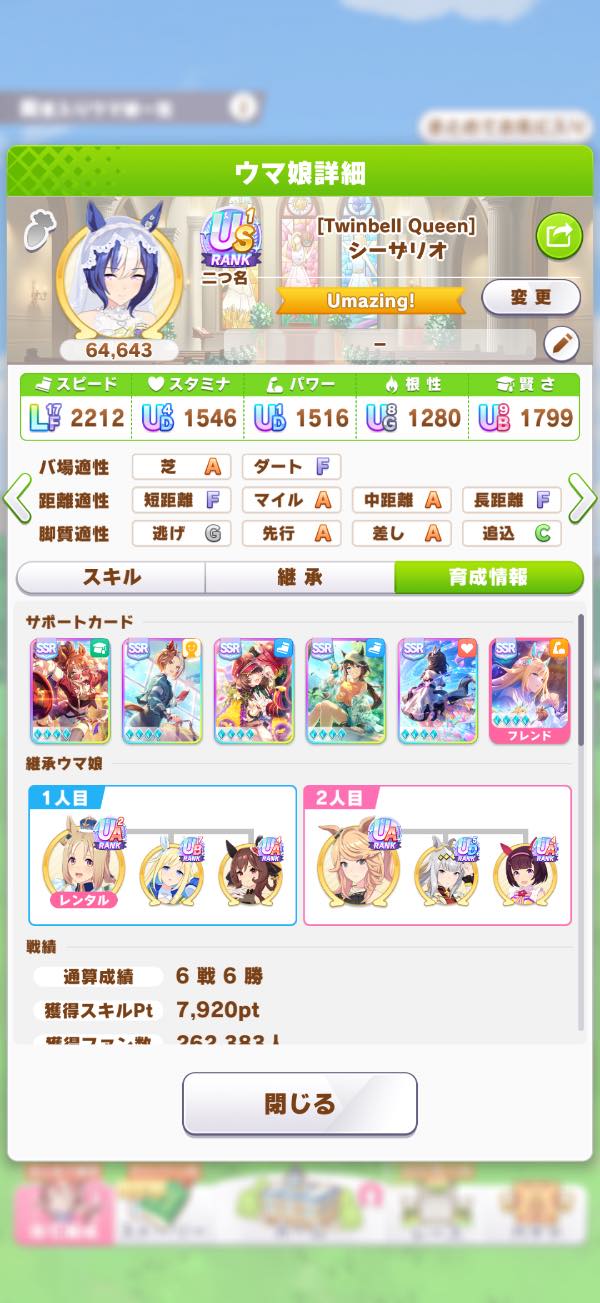The width and height of the screenshot is (600, 1303).
Task: Select the 育成情報 tab
Action: click(488, 577)
